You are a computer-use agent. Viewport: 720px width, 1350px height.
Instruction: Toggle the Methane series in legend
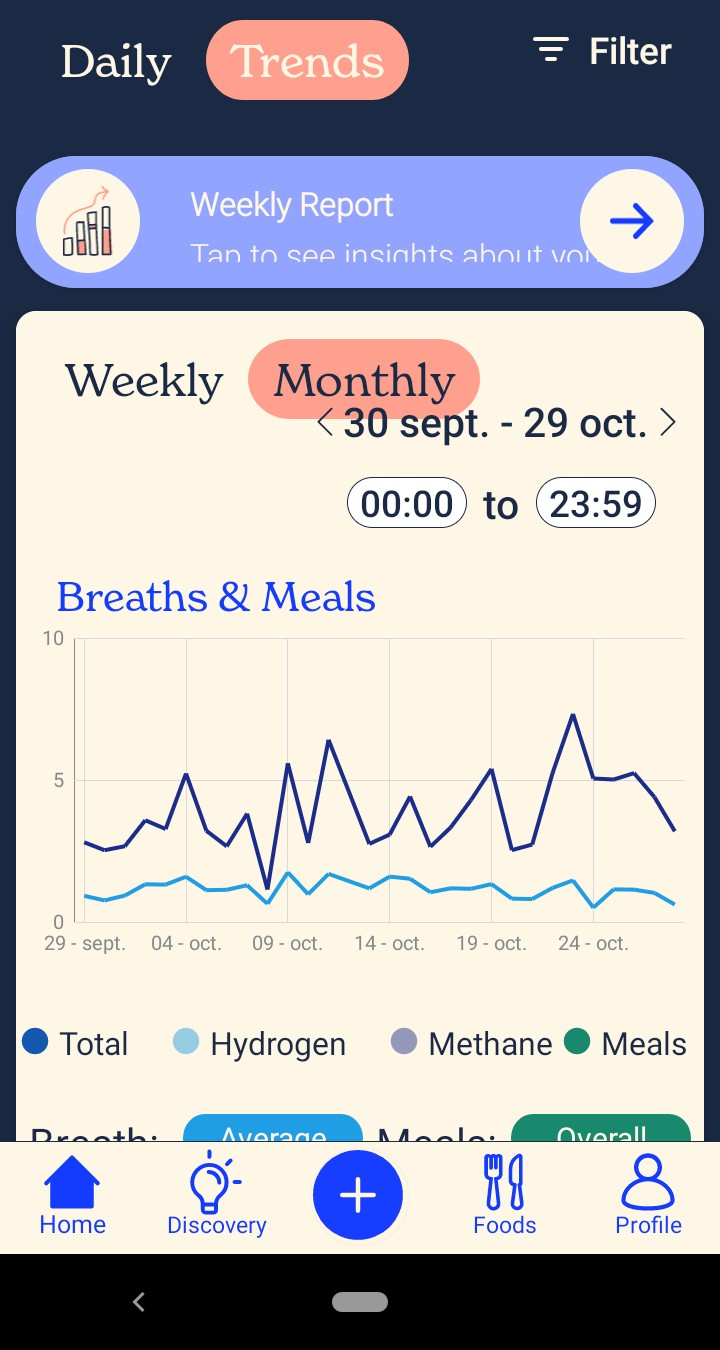(471, 1043)
